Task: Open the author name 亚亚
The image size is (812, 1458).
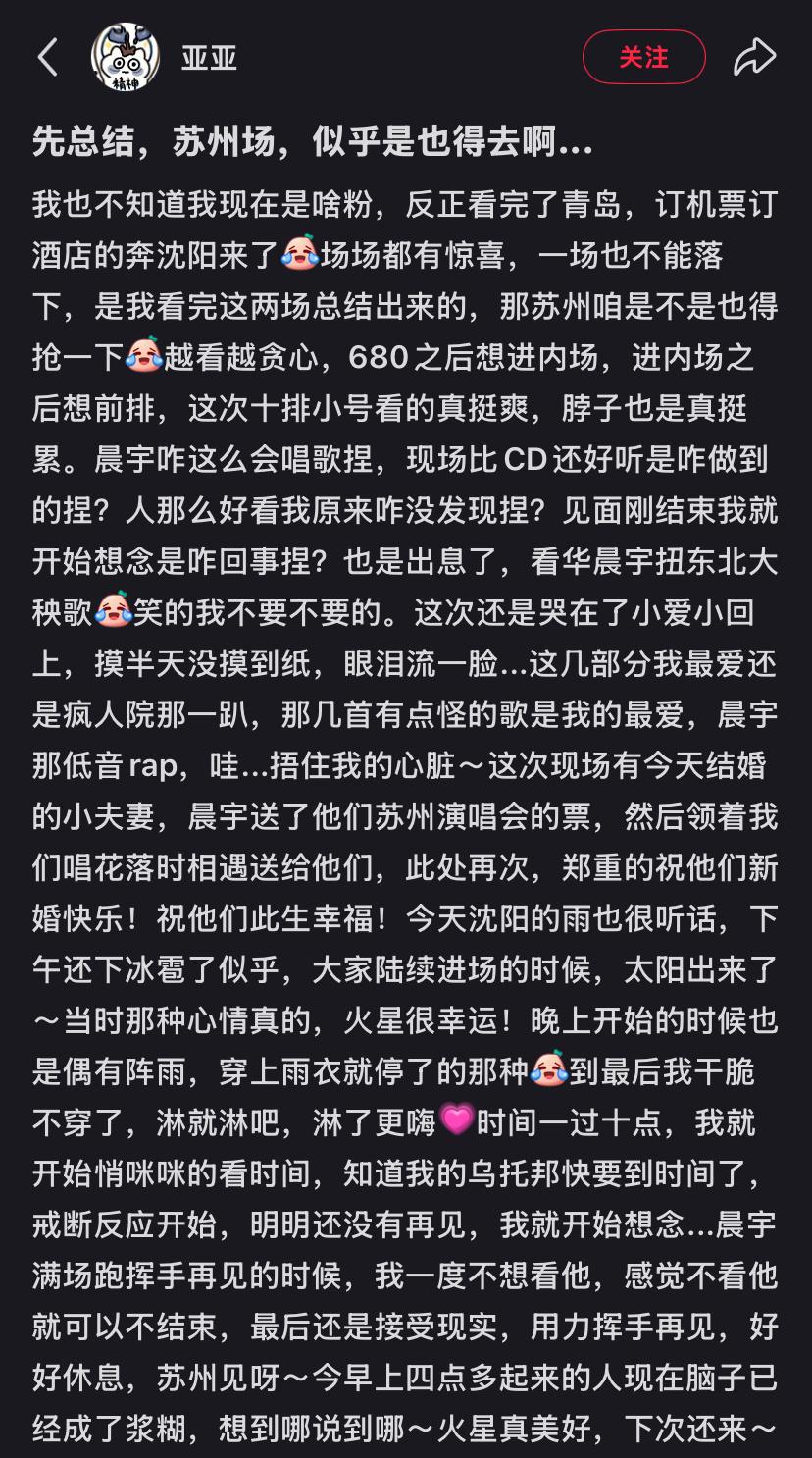Action: [209, 59]
